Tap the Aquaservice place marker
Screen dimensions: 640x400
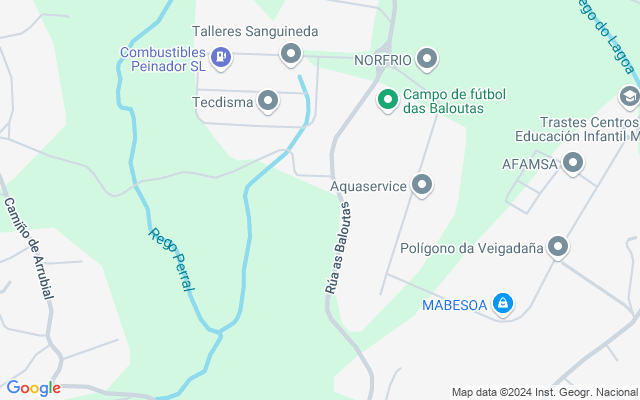pos(422,185)
